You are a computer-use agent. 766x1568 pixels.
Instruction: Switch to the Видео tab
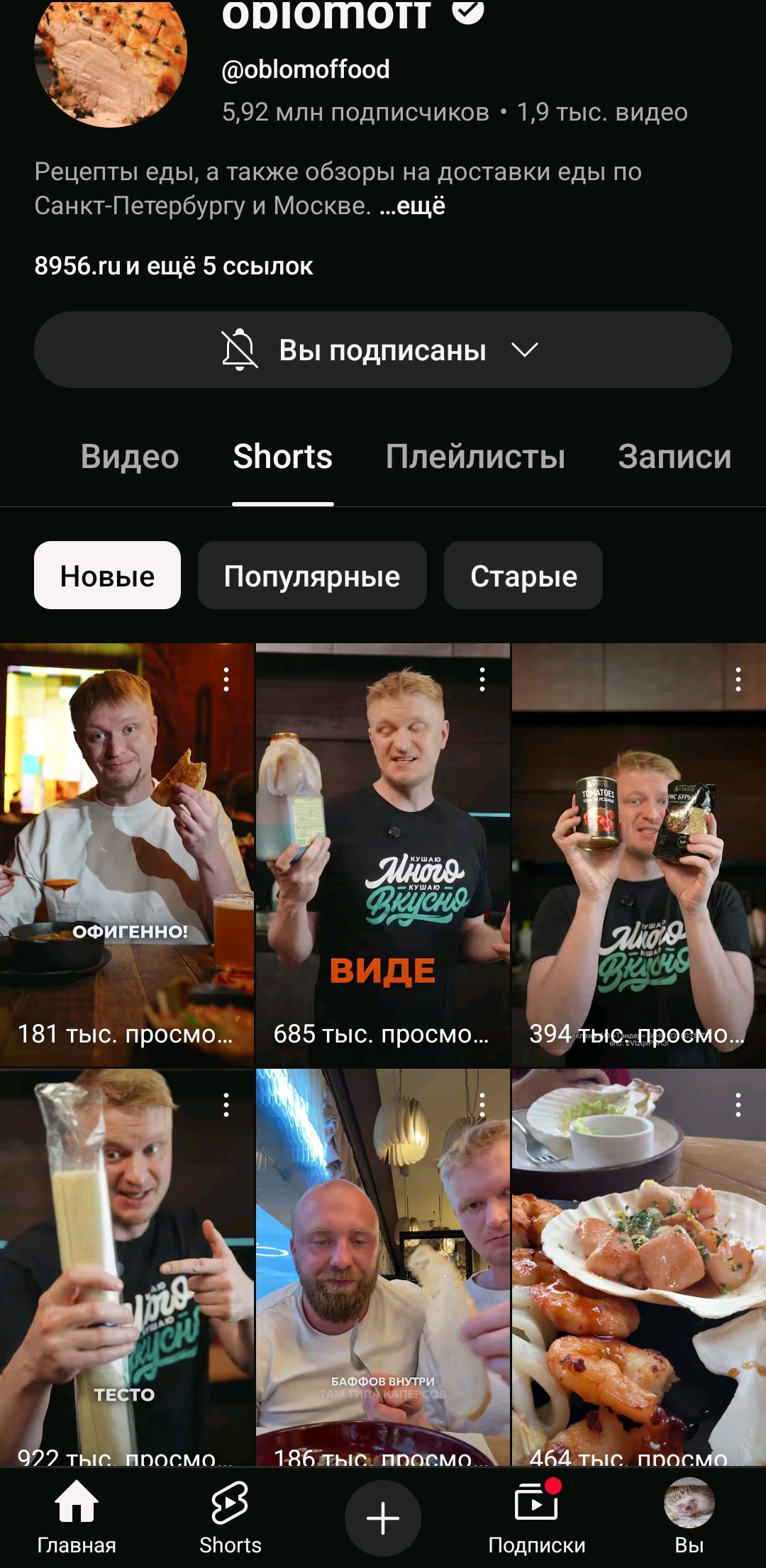(x=130, y=457)
